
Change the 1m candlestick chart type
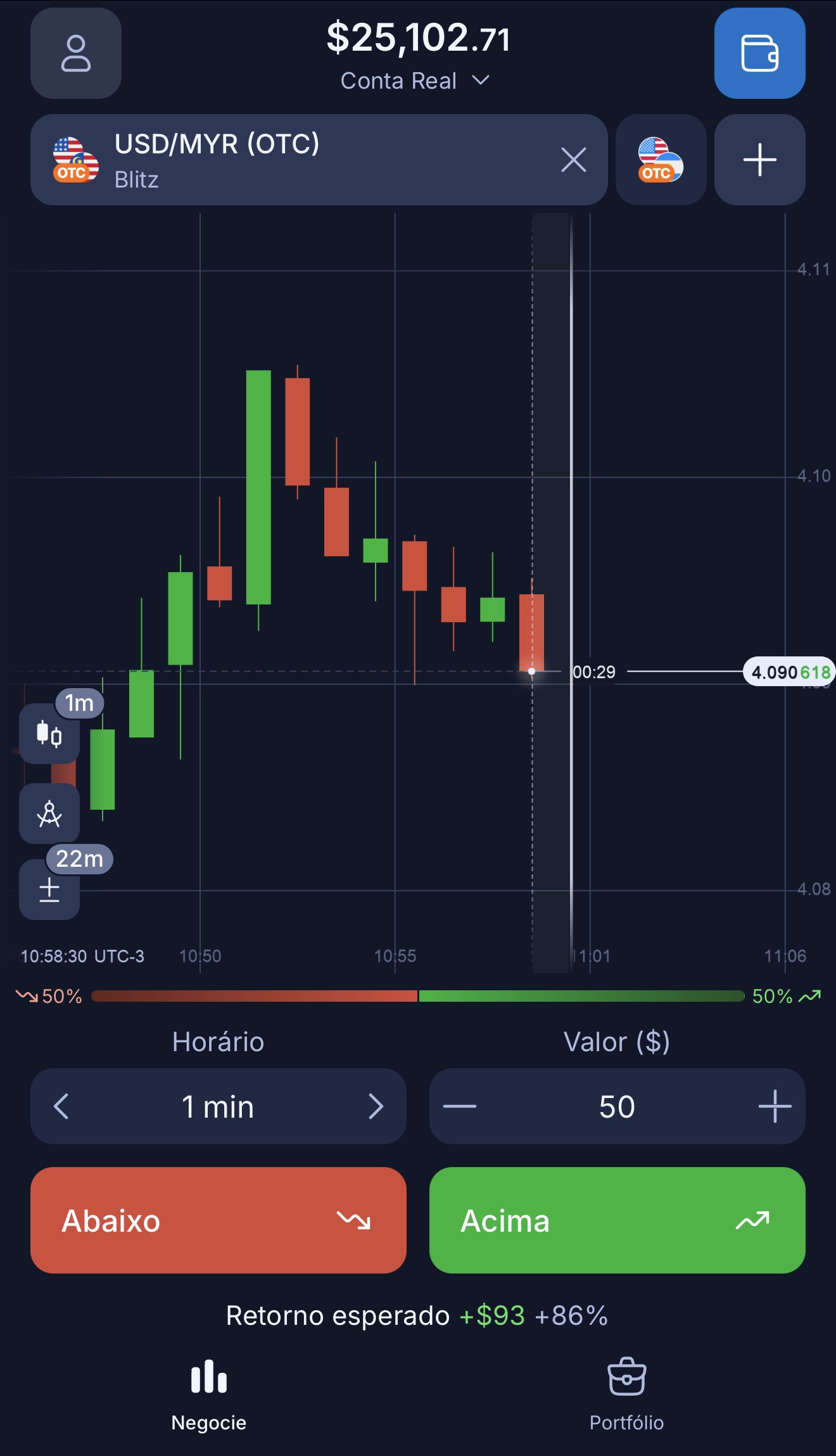click(x=49, y=734)
